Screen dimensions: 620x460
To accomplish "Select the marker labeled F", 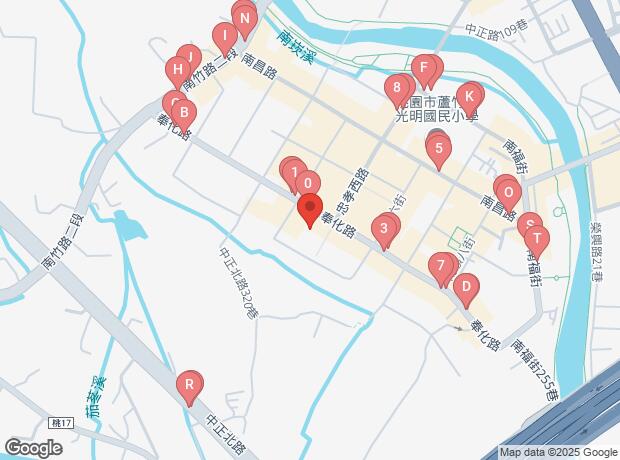I will [425, 69].
